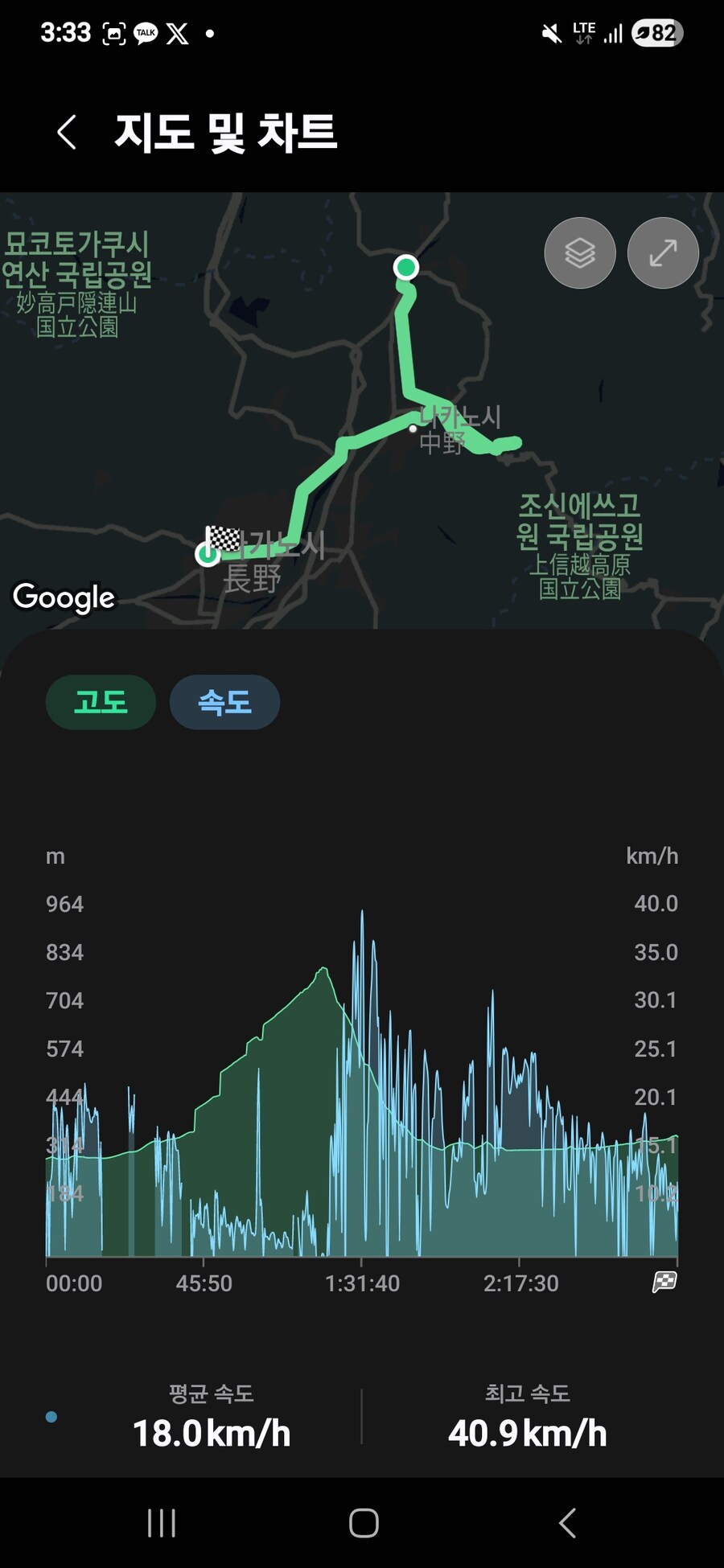The image size is (724, 1568).
Task: Expand the map to full screen
Action: pyautogui.click(x=663, y=253)
